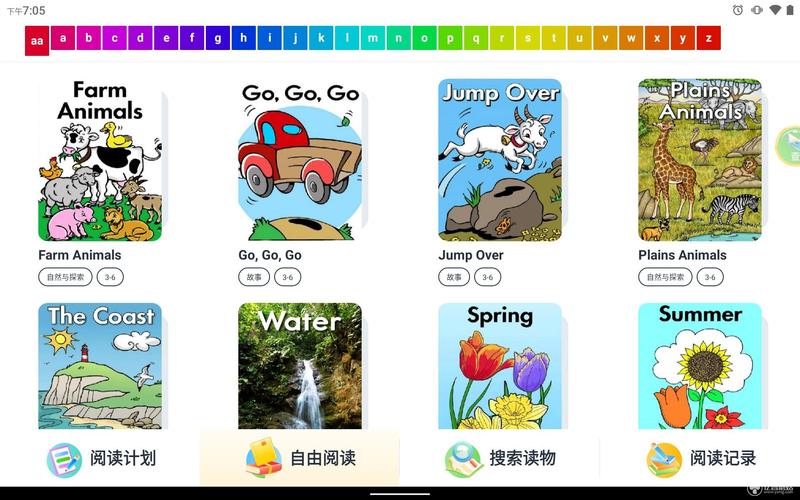
Task: Open the Summer book
Action: point(700,366)
